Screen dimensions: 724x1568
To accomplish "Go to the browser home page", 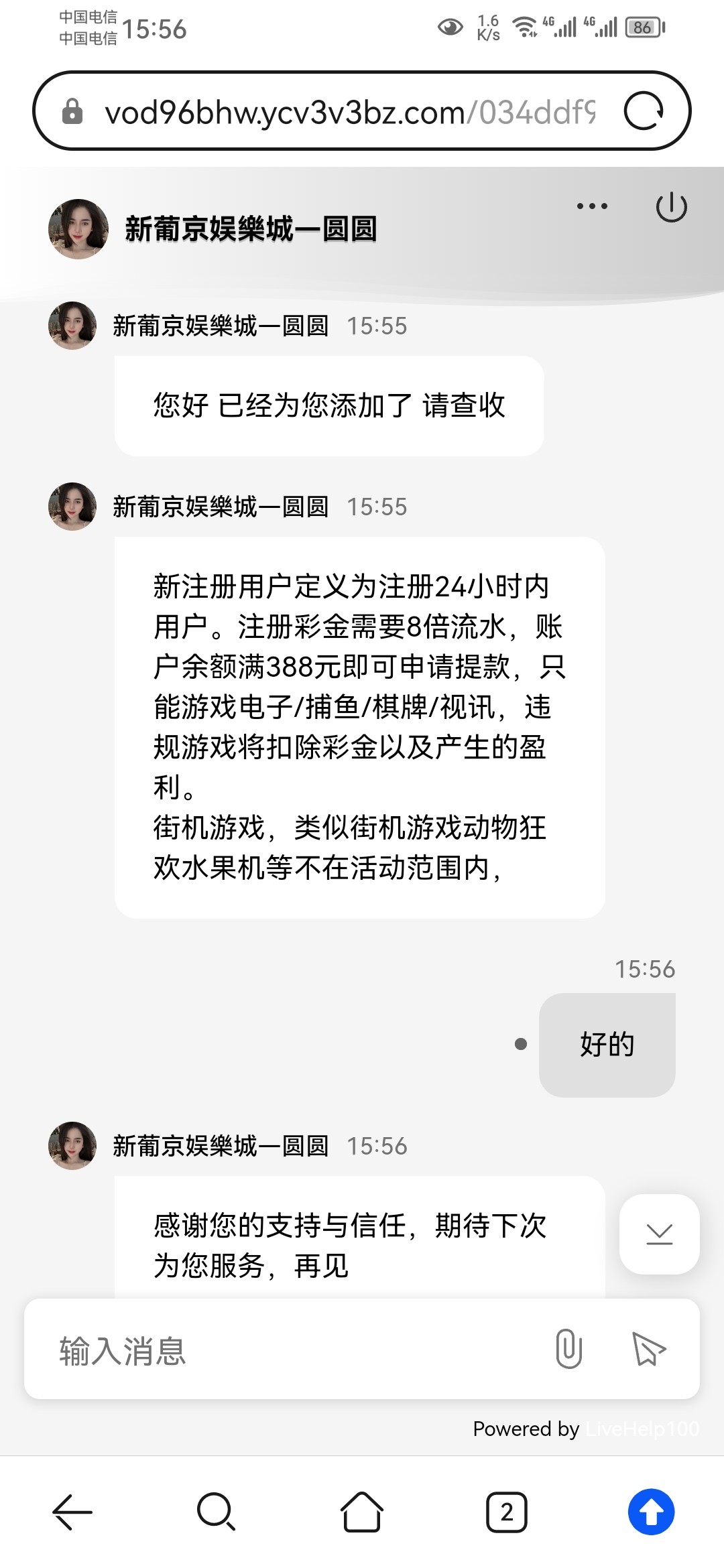I will tap(362, 1512).
